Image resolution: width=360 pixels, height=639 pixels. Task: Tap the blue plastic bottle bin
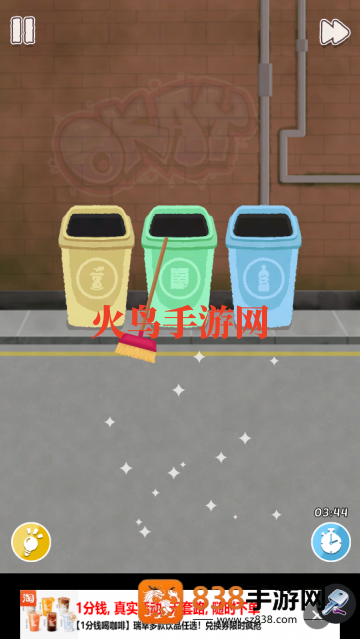(263, 265)
